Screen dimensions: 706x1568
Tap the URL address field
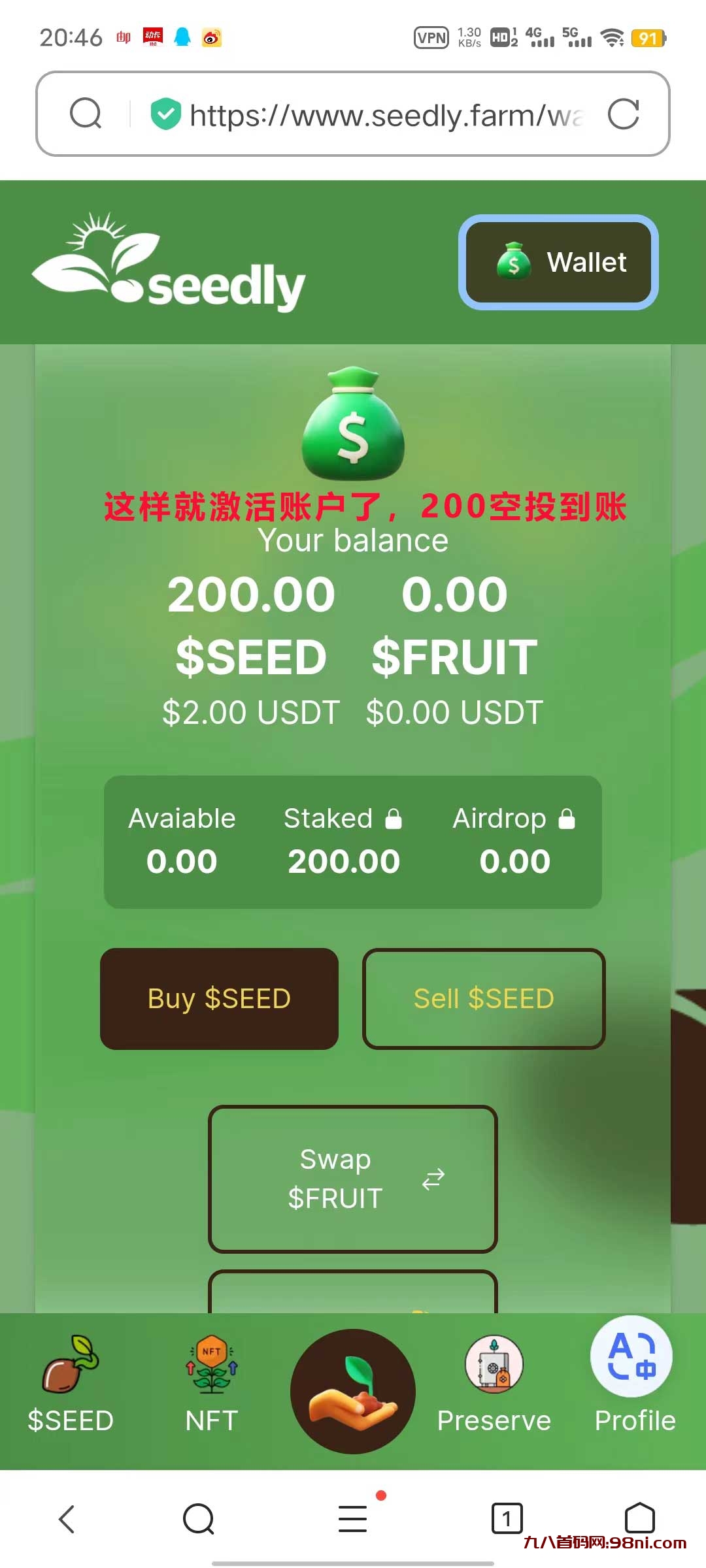(x=386, y=116)
